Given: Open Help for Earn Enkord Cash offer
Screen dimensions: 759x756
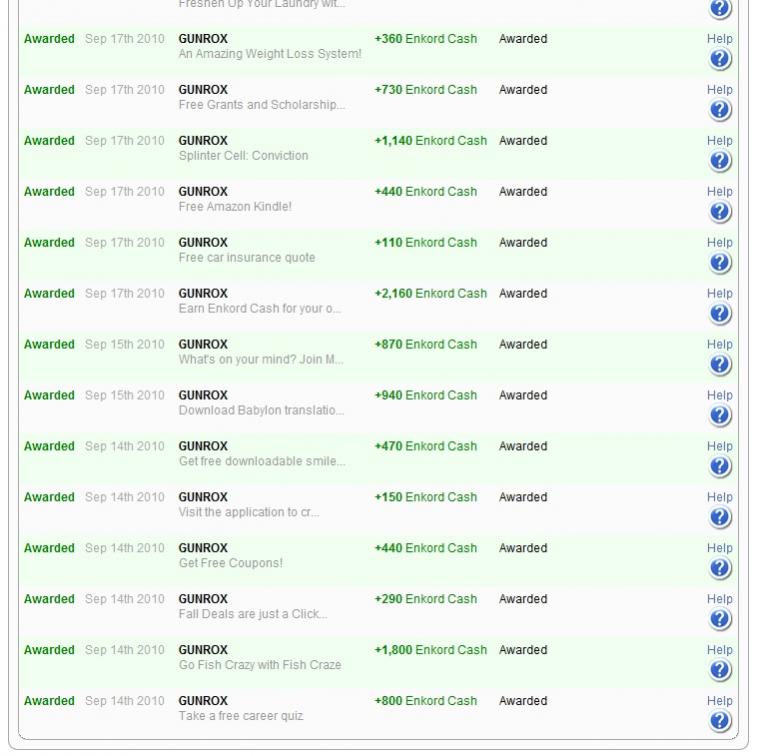Looking at the screenshot, I should [x=719, y=295].
